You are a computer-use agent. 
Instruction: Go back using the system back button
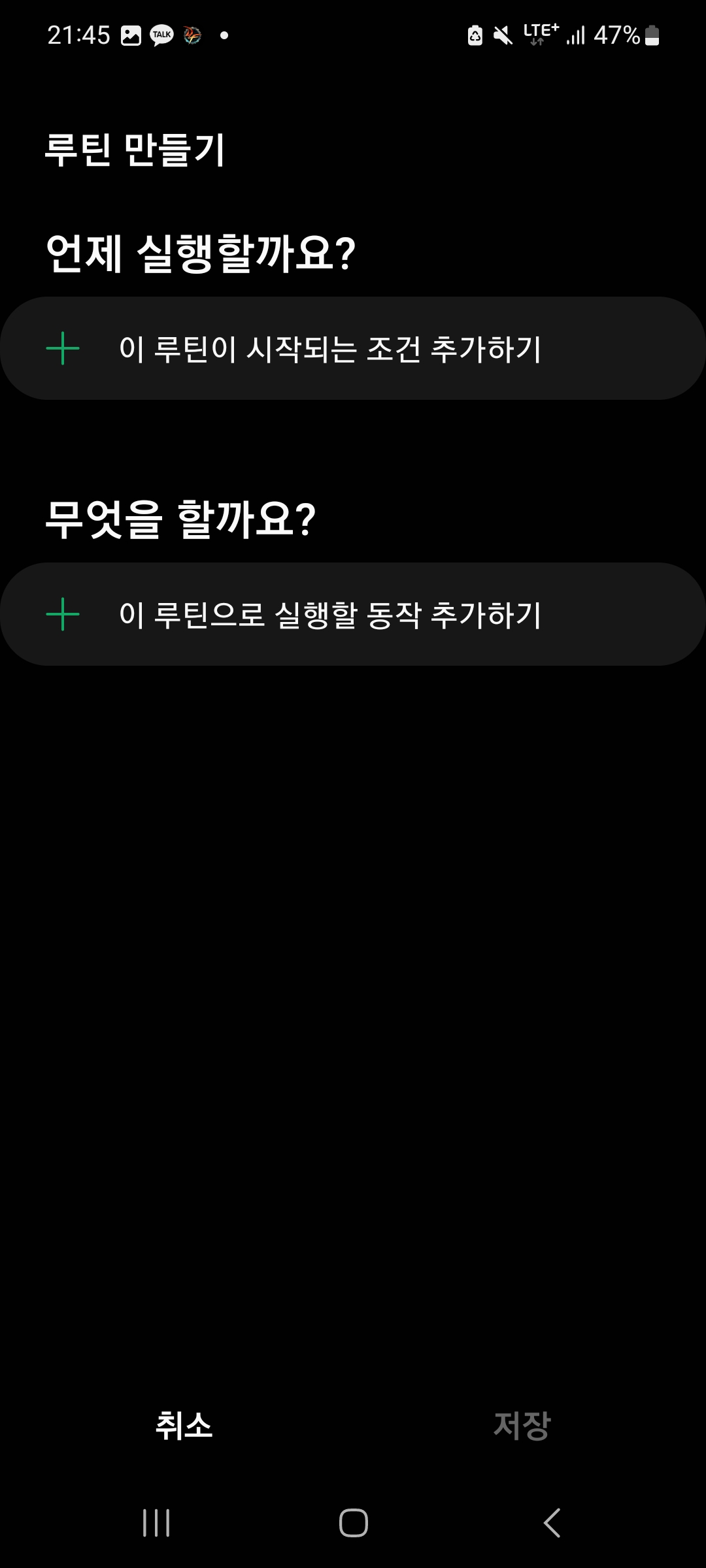(x=552, y=1523)
